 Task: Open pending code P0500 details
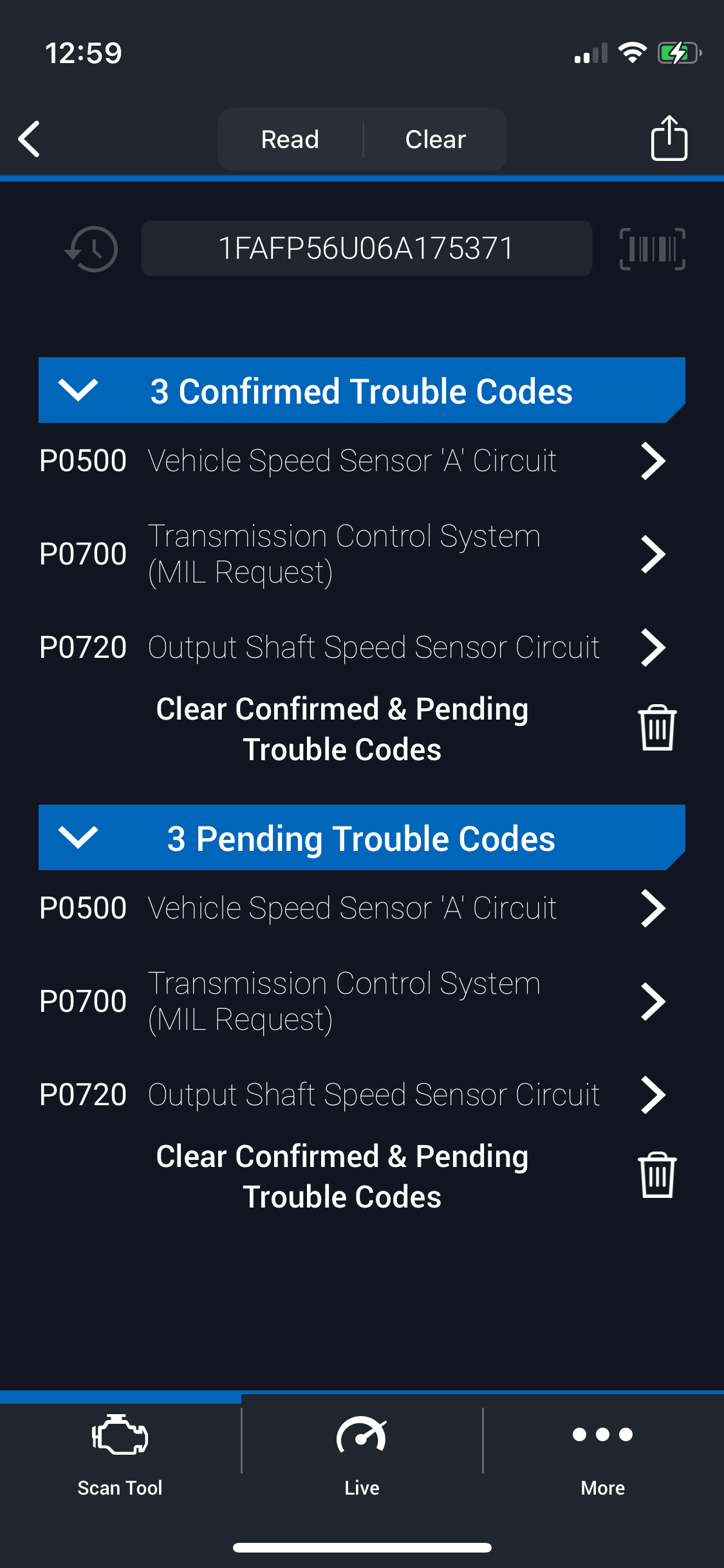pos(353,908)
